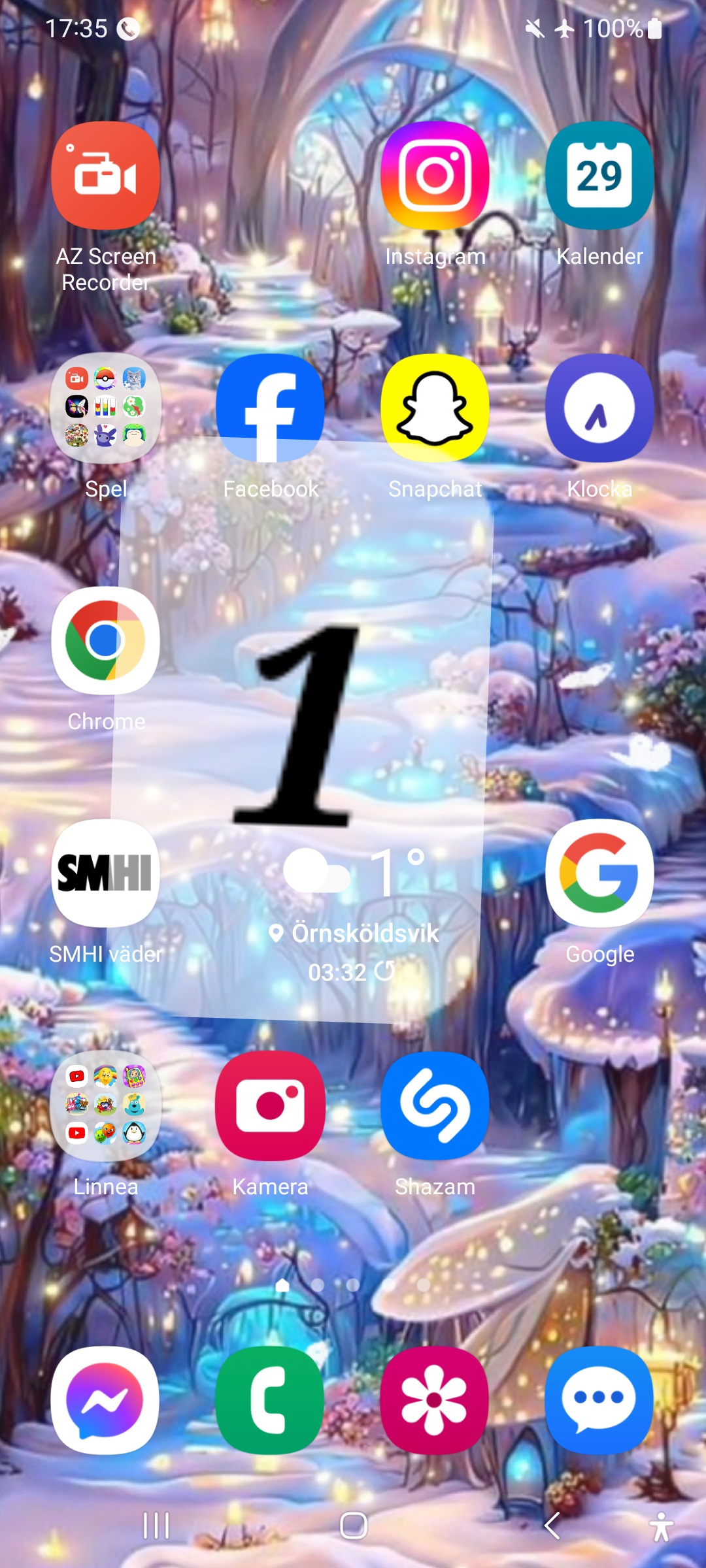Launch Instagram

(435, 175)
